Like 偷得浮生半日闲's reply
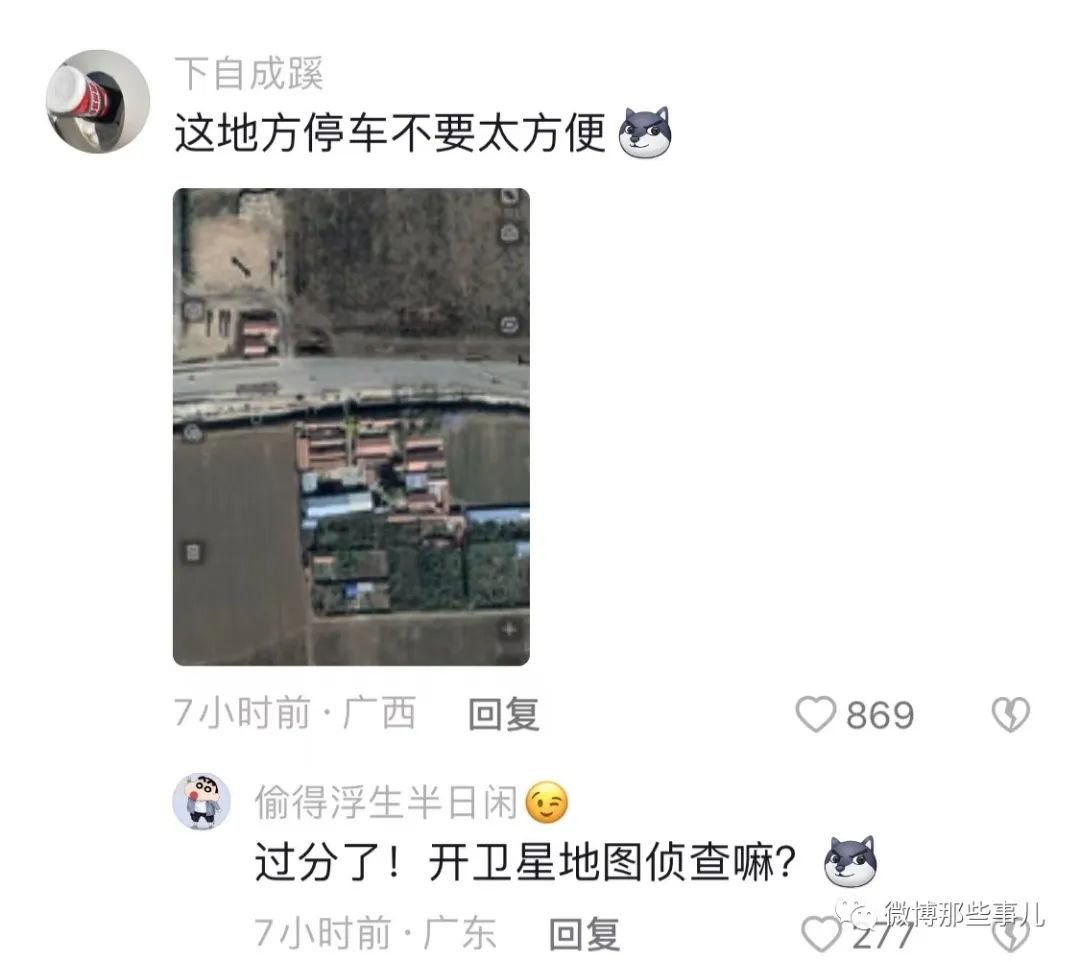The height and width of the screenshot is (962, 1080). (822, 935)
